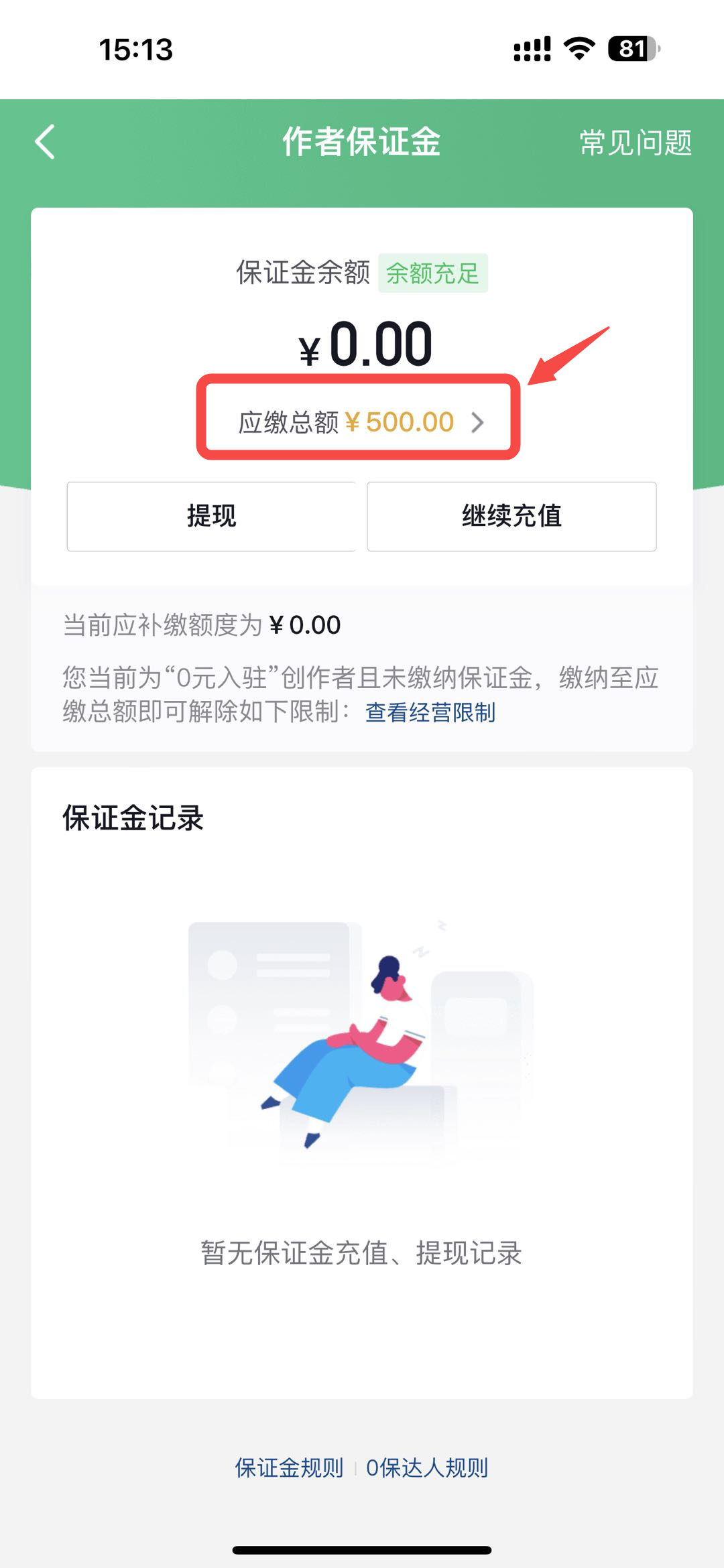View the 保证金规则 link
Screen dimensions: 724x1568
click(x=289, y=1468)
